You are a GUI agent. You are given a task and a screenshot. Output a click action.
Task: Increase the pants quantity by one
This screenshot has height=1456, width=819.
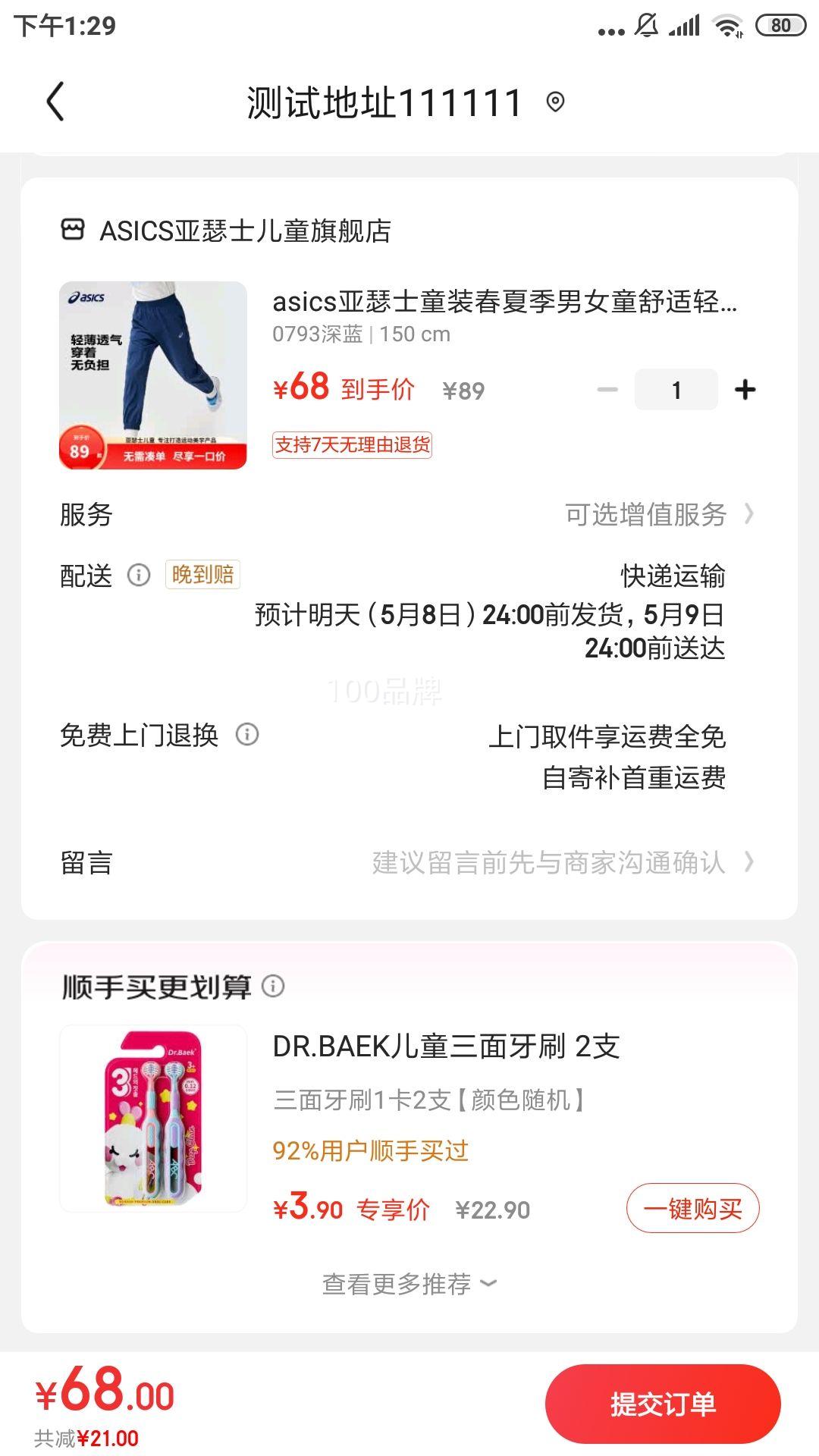click(x=745, y=390)
